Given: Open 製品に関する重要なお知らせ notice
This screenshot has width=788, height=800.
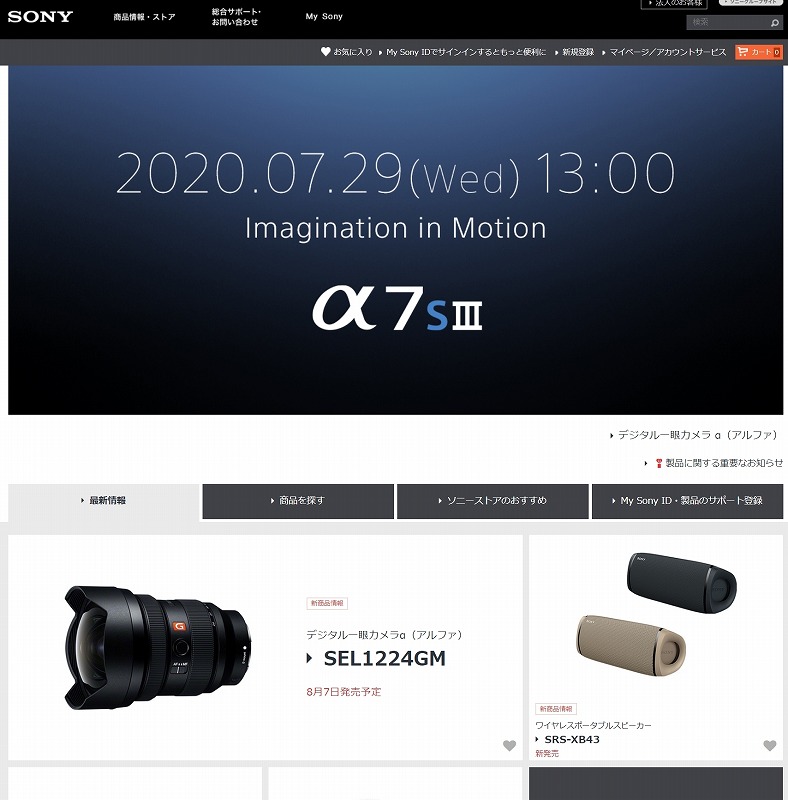Looking at the screenshot, I should 716,463.
